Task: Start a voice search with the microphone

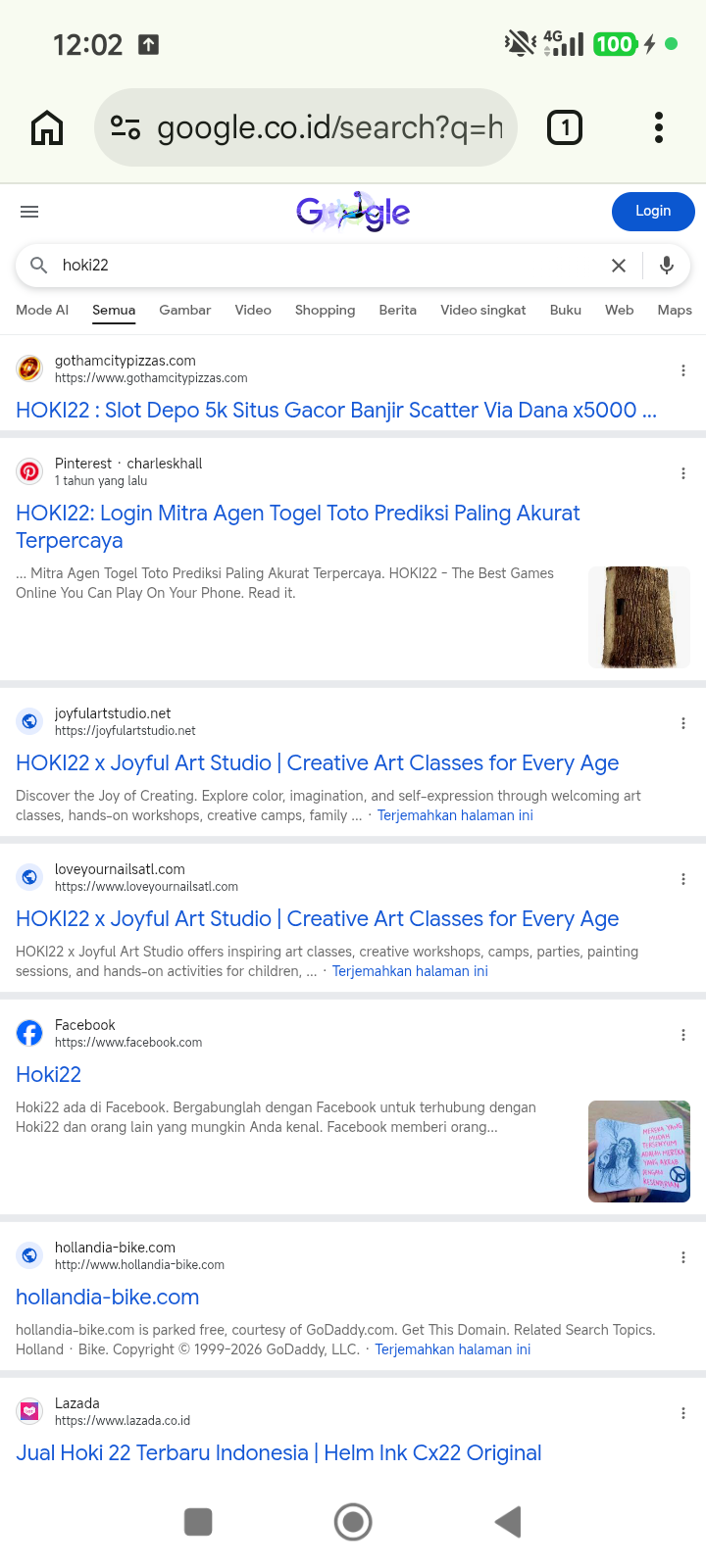Action: tap(667, 266)
